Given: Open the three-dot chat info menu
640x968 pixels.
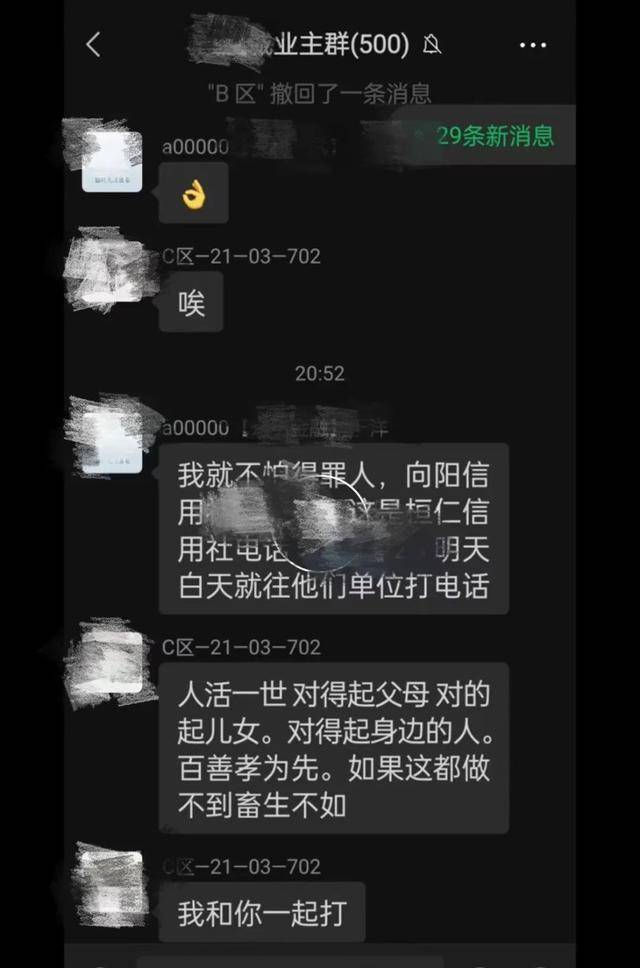Looking at the screenshot, I should coord(533,45).
